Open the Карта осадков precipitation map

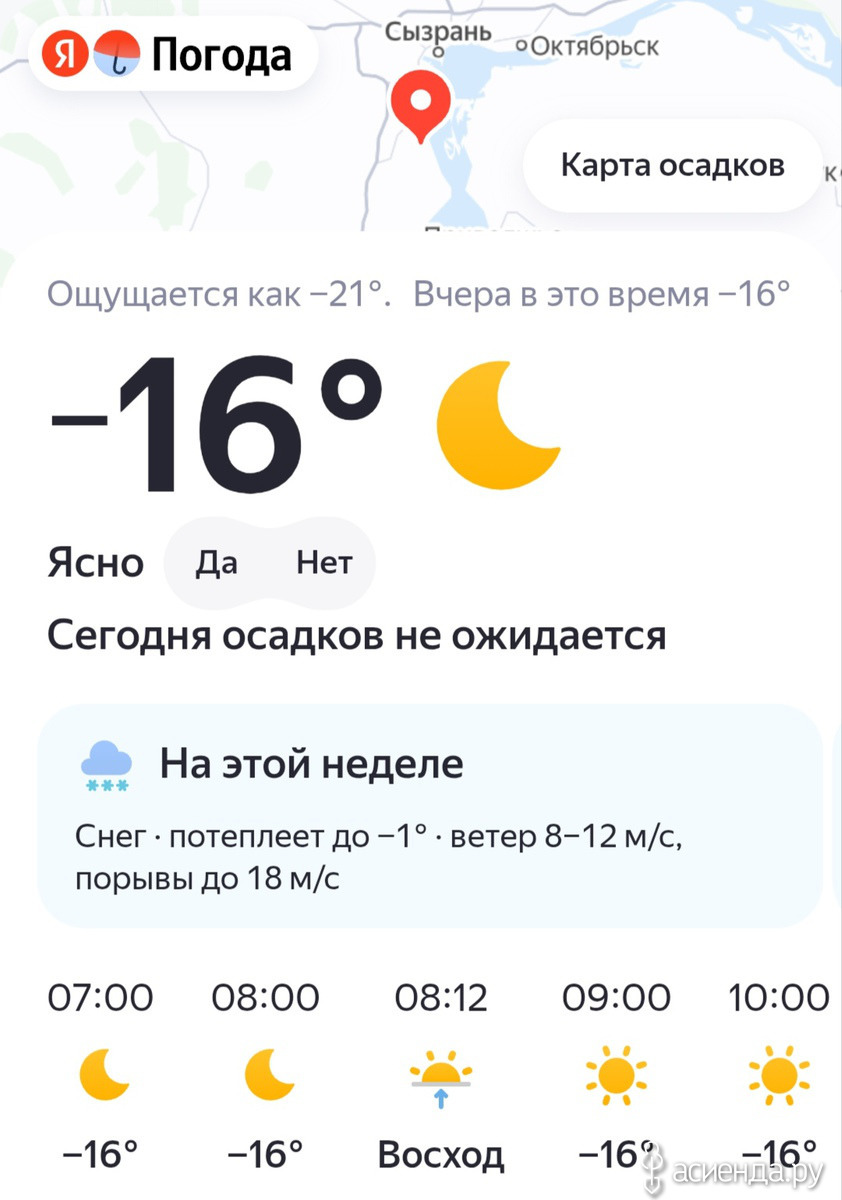pos(672,165)
